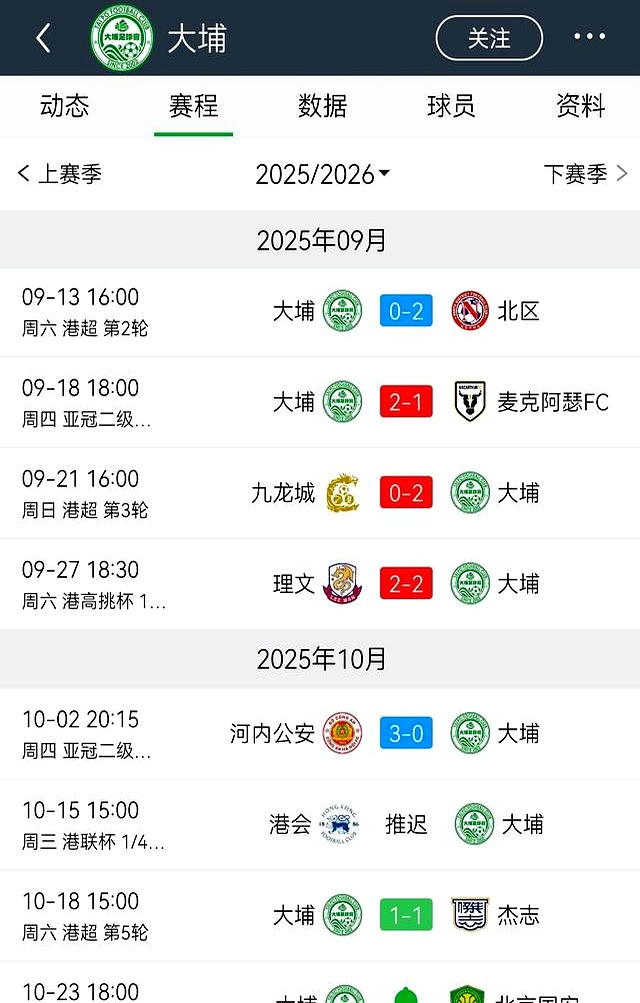
Task: Expand the 2025/2026 season dropdown
Action: [x=322, y=175]
